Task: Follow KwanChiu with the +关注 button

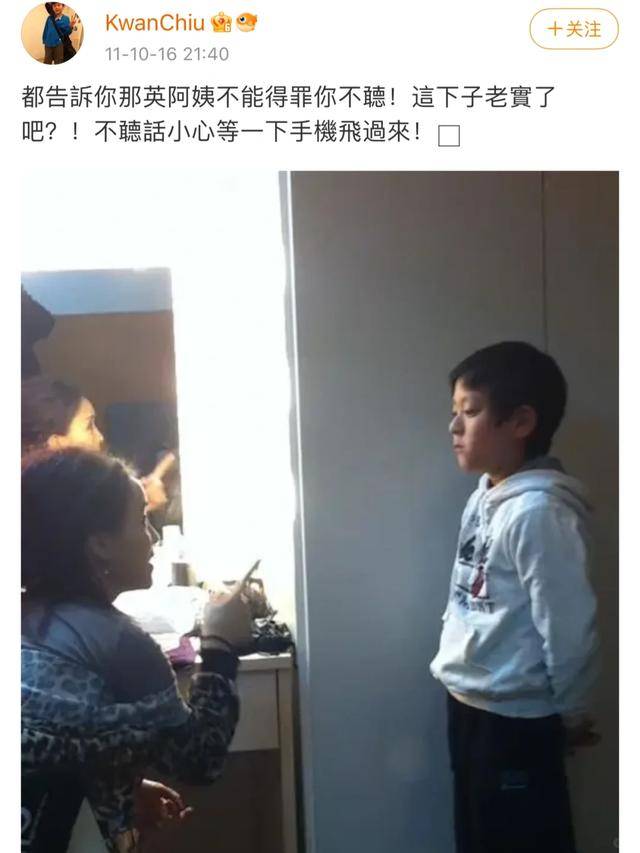Action: (574, 29)
